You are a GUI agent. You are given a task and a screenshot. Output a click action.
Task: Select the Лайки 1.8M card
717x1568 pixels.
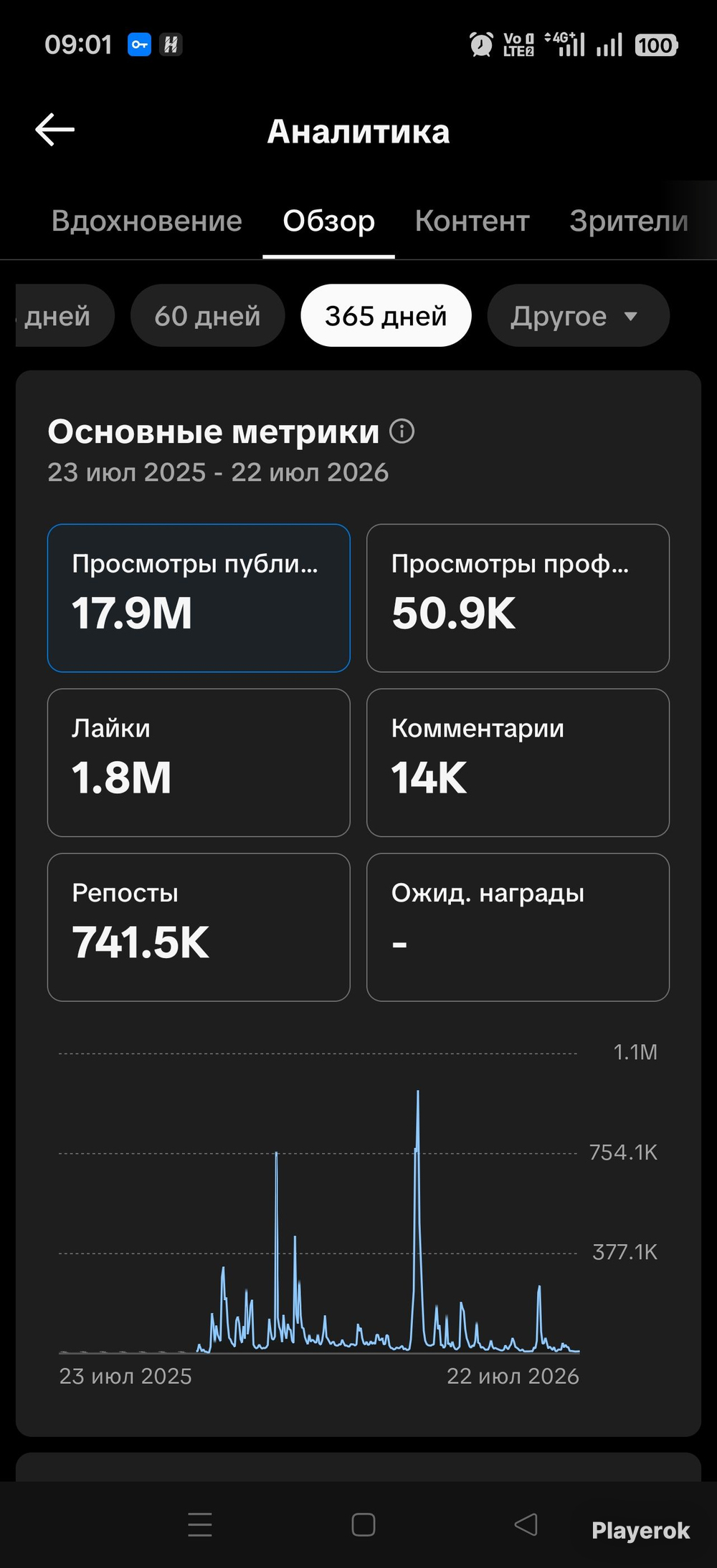pos(199,763)
